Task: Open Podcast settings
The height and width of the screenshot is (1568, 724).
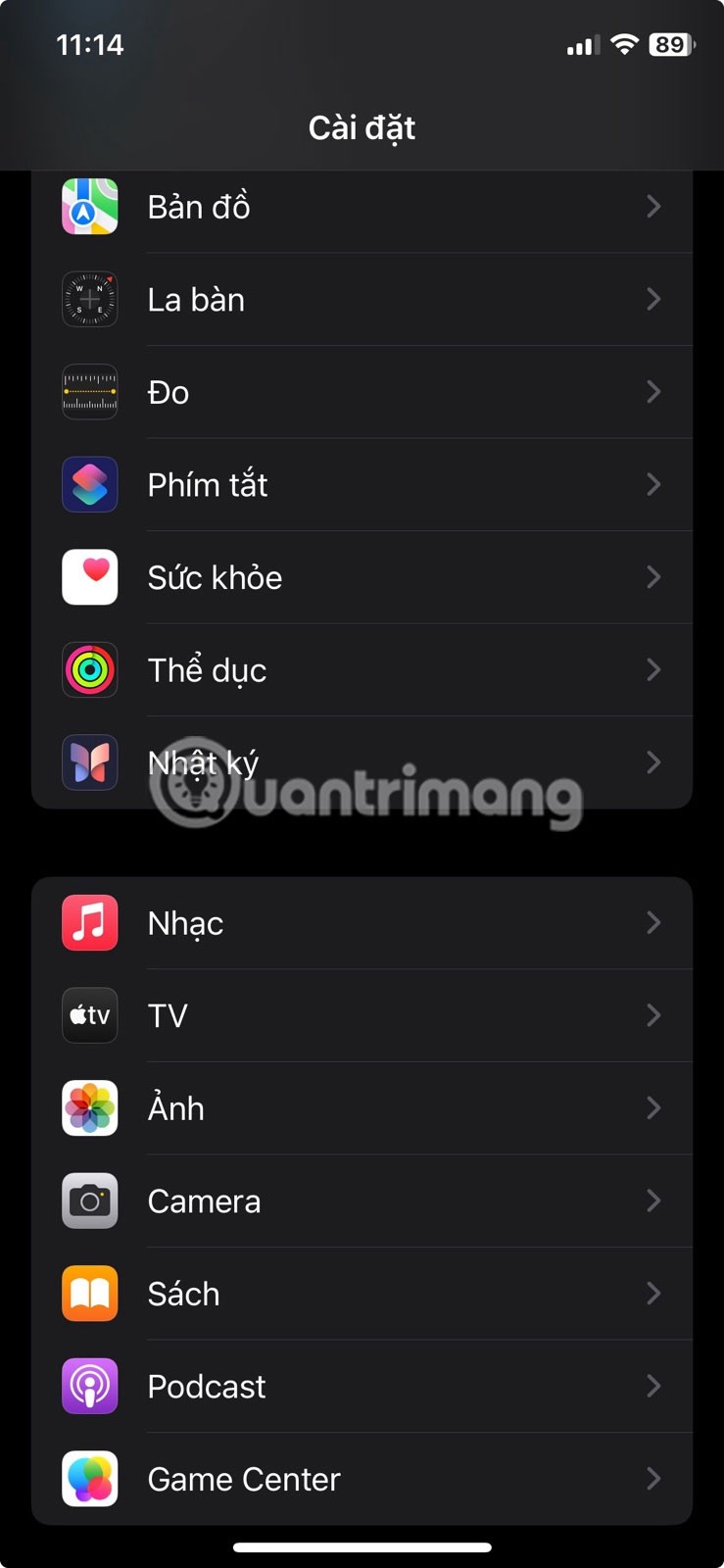Action: [x=362, y=1386]
